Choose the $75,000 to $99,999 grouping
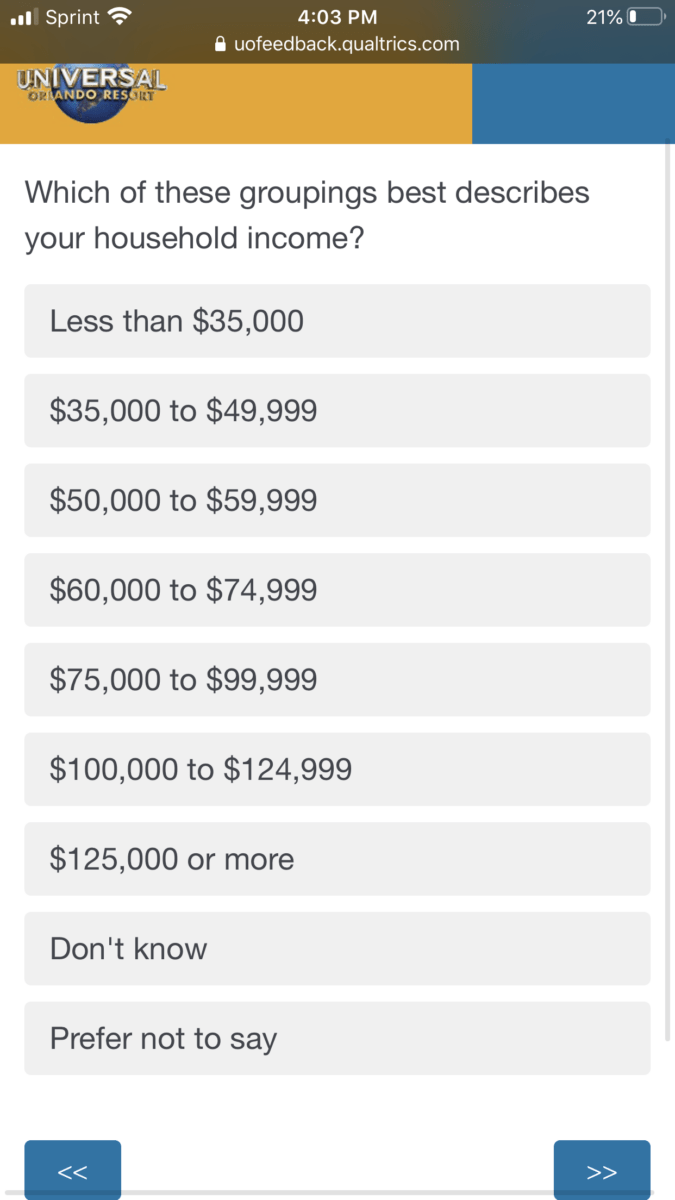Viewport: 675px width, 1200px height. (x=337, y=680)
